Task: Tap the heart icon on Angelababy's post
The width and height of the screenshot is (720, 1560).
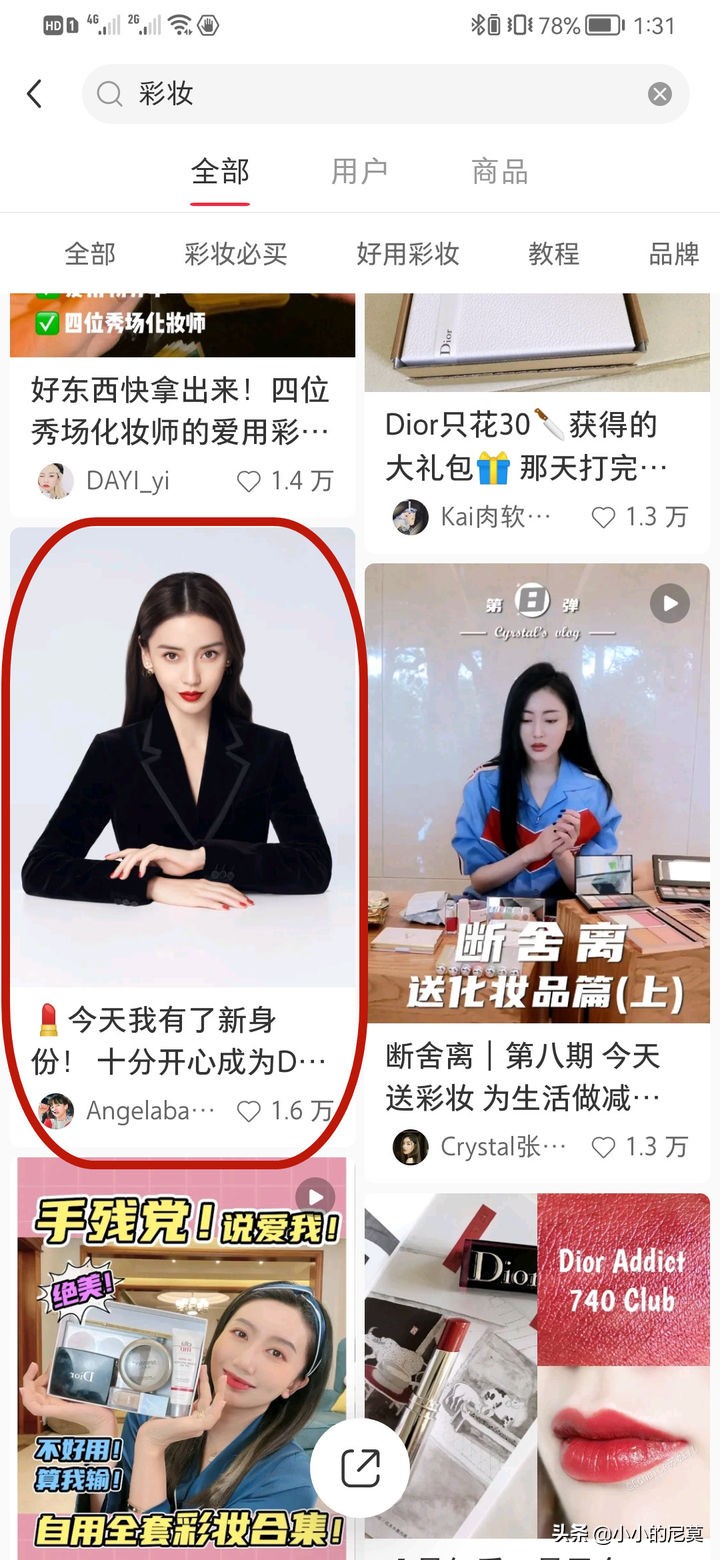Action: point(248,1111)
